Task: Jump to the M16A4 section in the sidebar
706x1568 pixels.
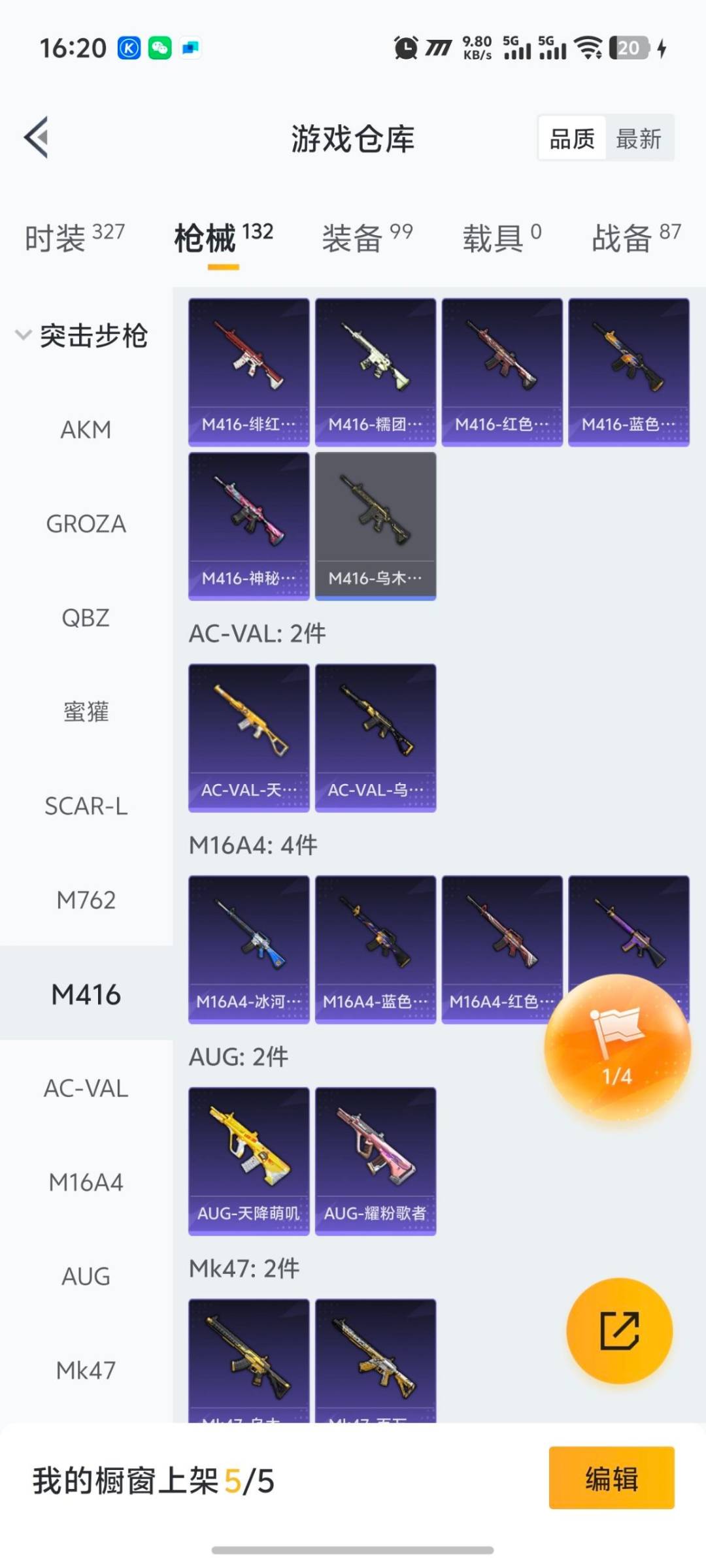Action: (86, 1183)
